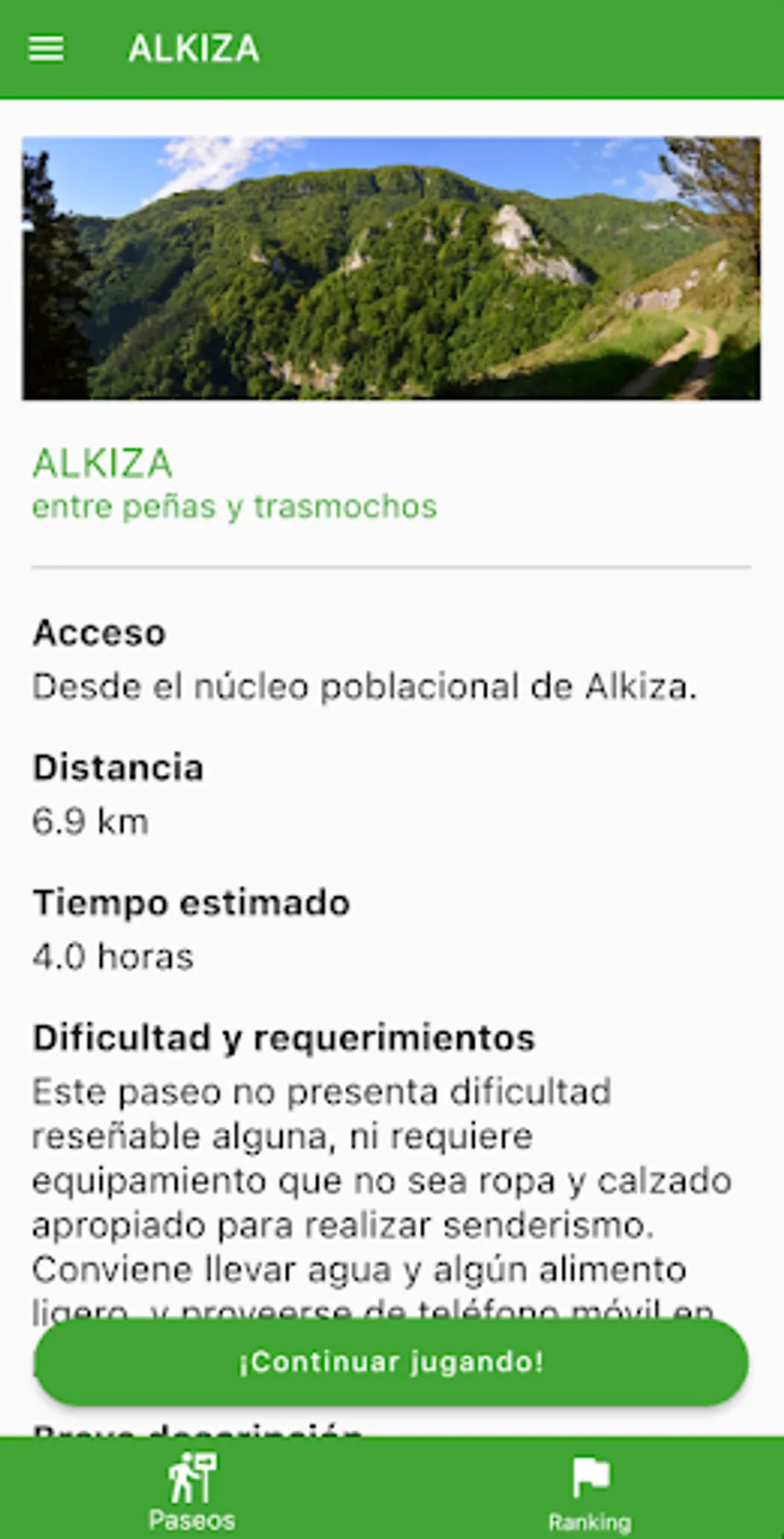This screenshot has height=1539, width=784.
Task: Switch to the Paseos tab
Action: 193,1490
